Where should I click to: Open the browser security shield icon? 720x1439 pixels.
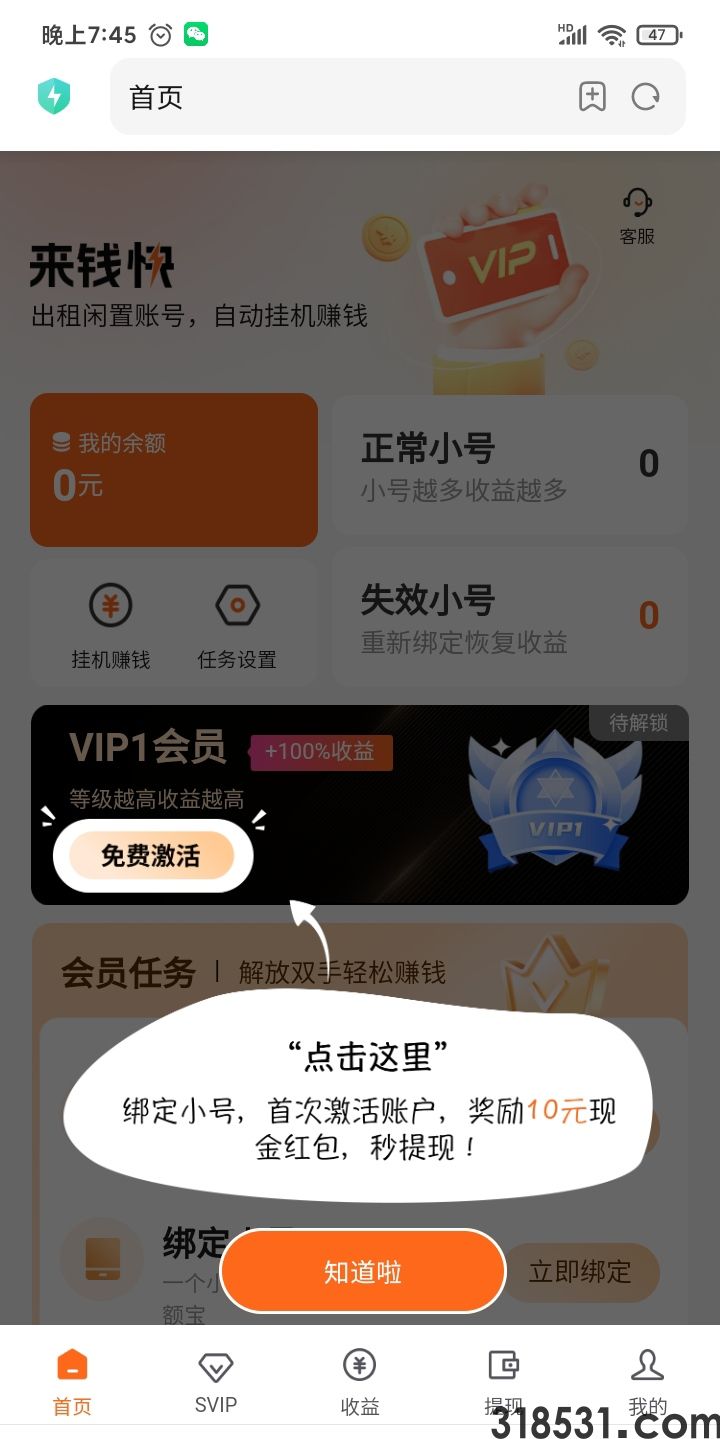pos(54,97)
